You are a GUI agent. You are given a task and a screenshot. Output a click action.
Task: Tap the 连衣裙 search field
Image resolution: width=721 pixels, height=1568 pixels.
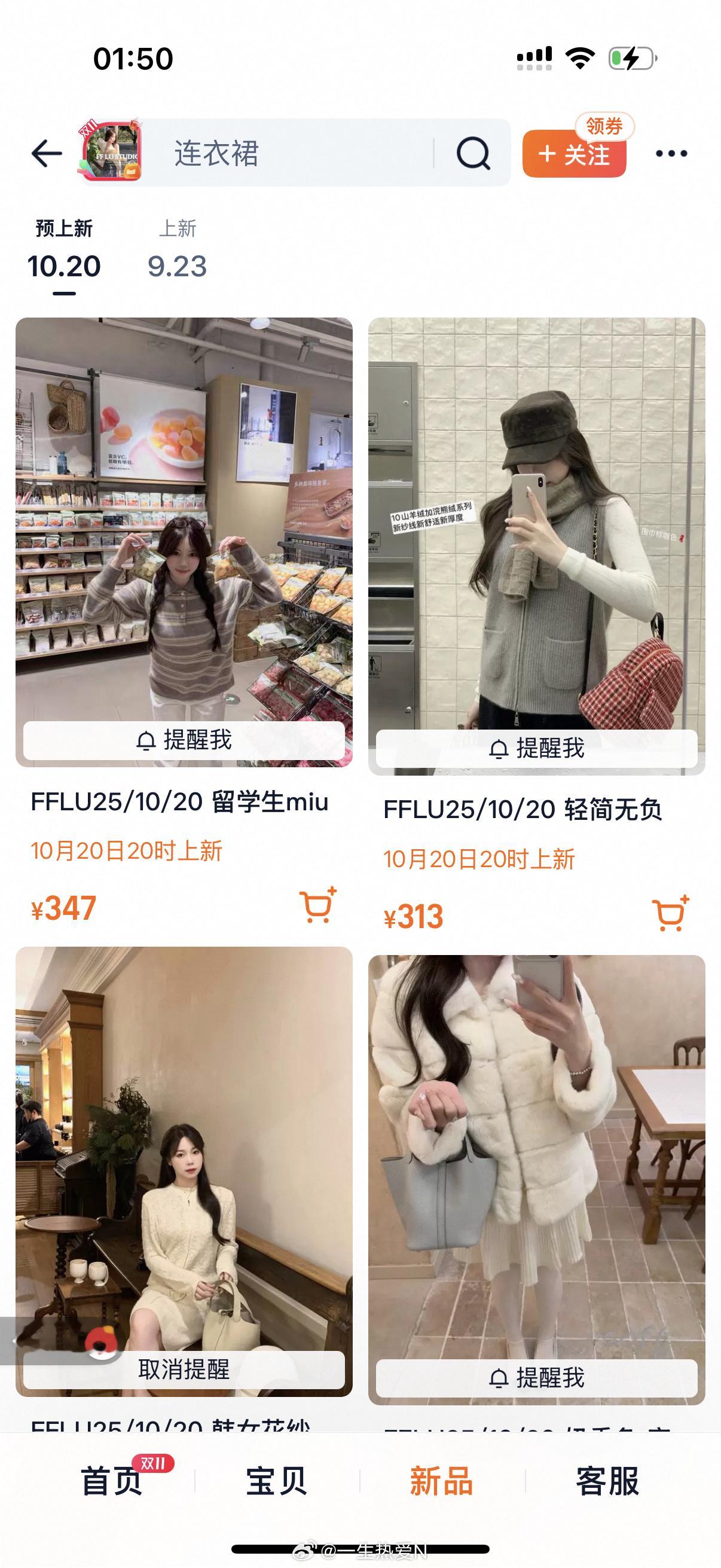coord(292,152)
